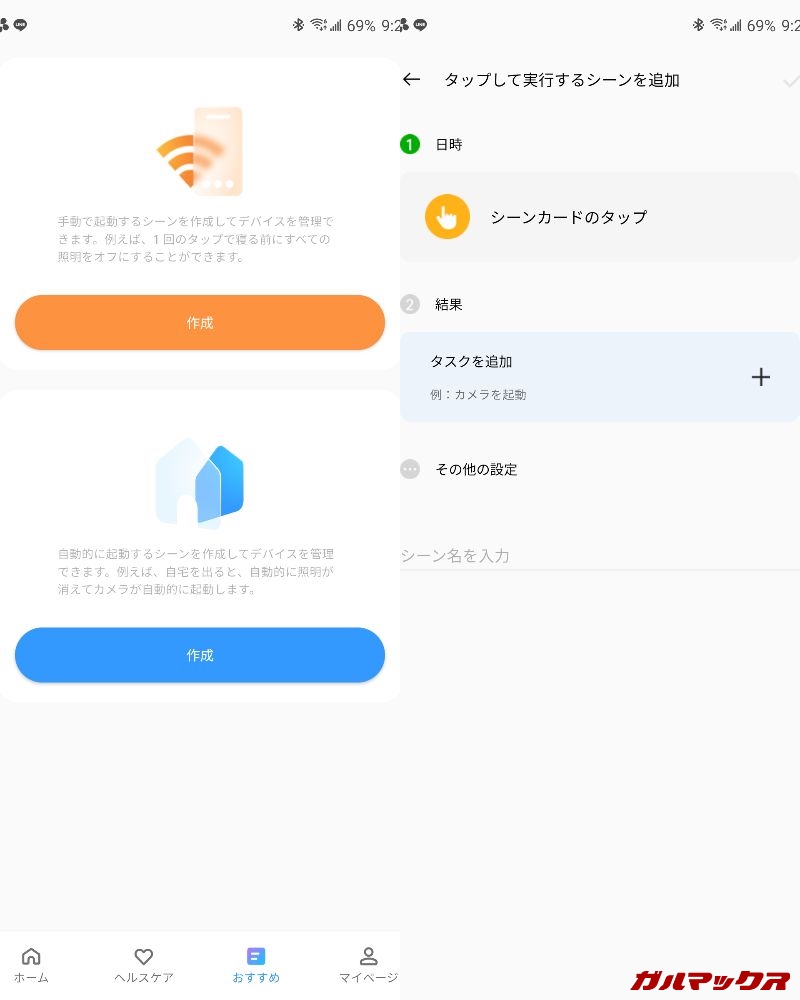This screenshot has width=800, height=1000.
Task: Select the おすすめ tab
Action: tap(256, 965)
